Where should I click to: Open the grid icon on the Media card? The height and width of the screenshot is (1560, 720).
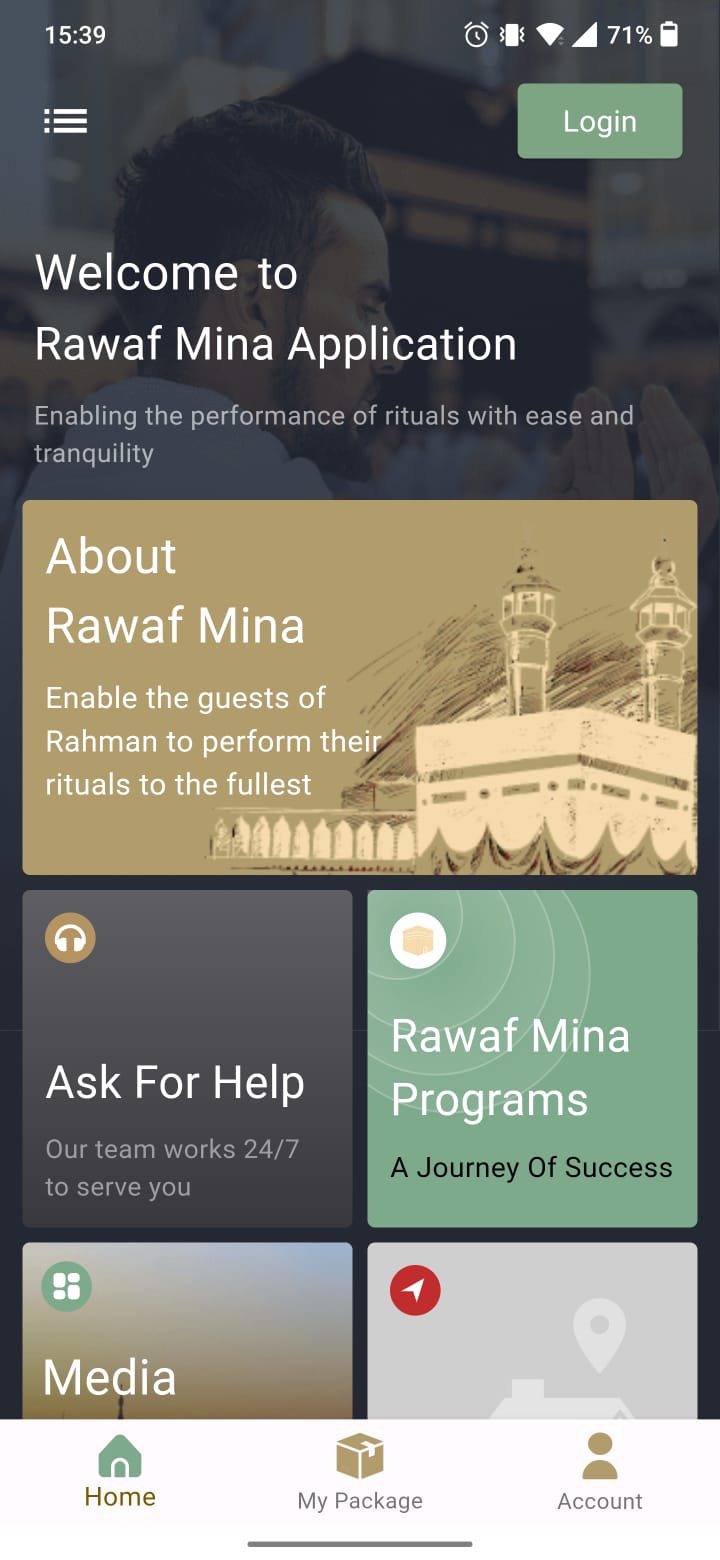click(x=66, y=1287)
